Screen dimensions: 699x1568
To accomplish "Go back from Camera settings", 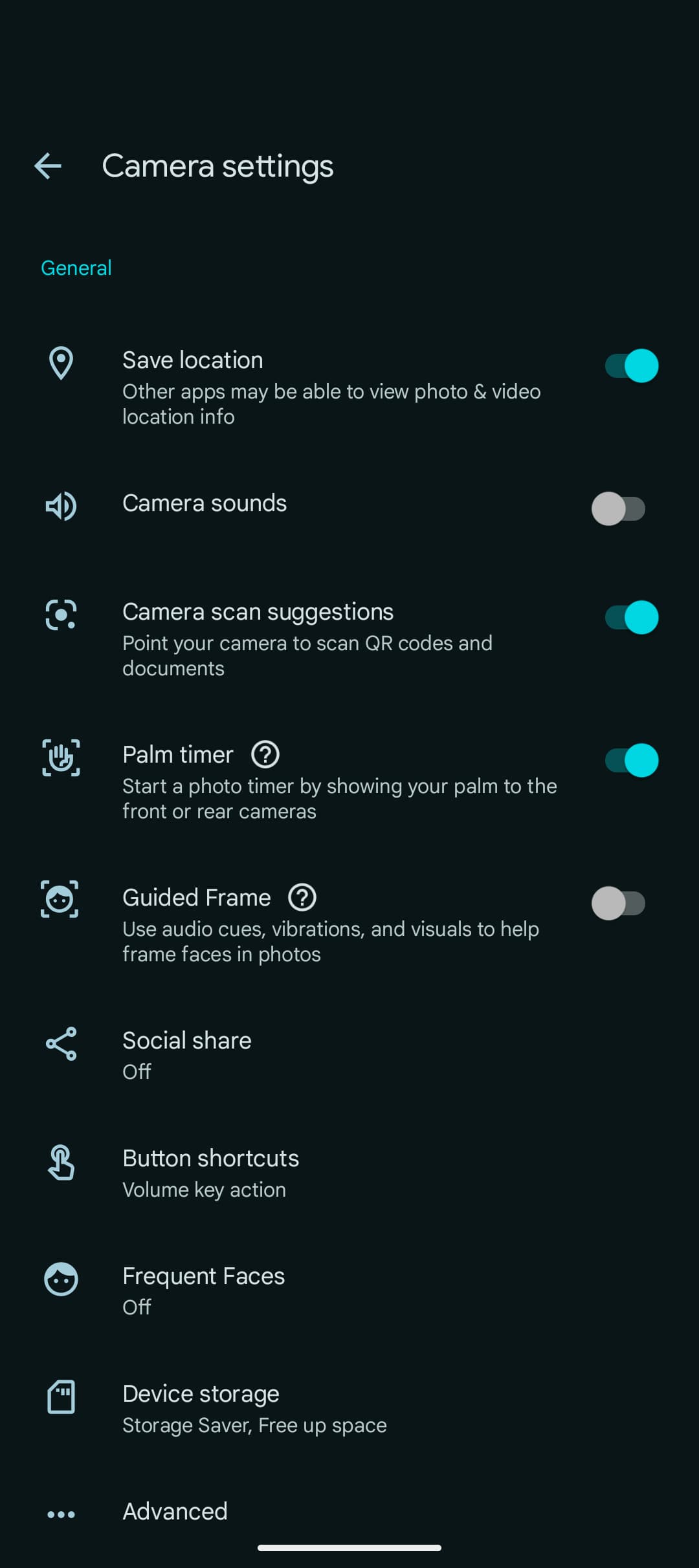I will click(x=48, y=166).
